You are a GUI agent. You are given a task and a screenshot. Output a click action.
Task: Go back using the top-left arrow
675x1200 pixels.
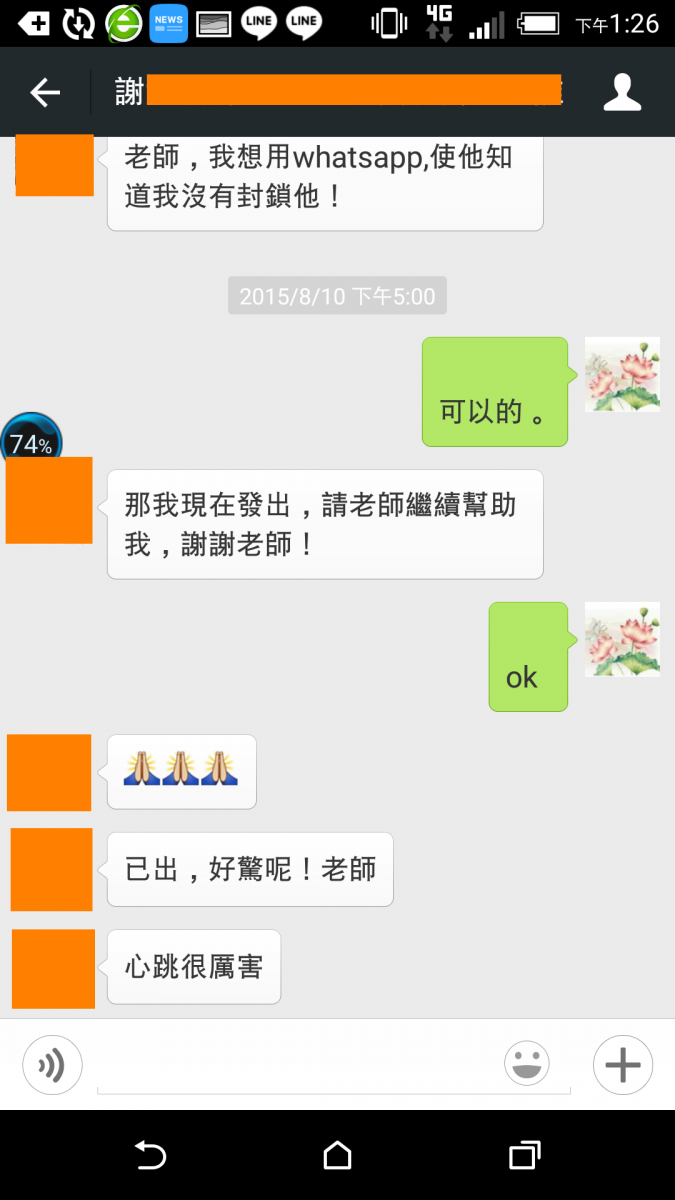click(45, 93)
